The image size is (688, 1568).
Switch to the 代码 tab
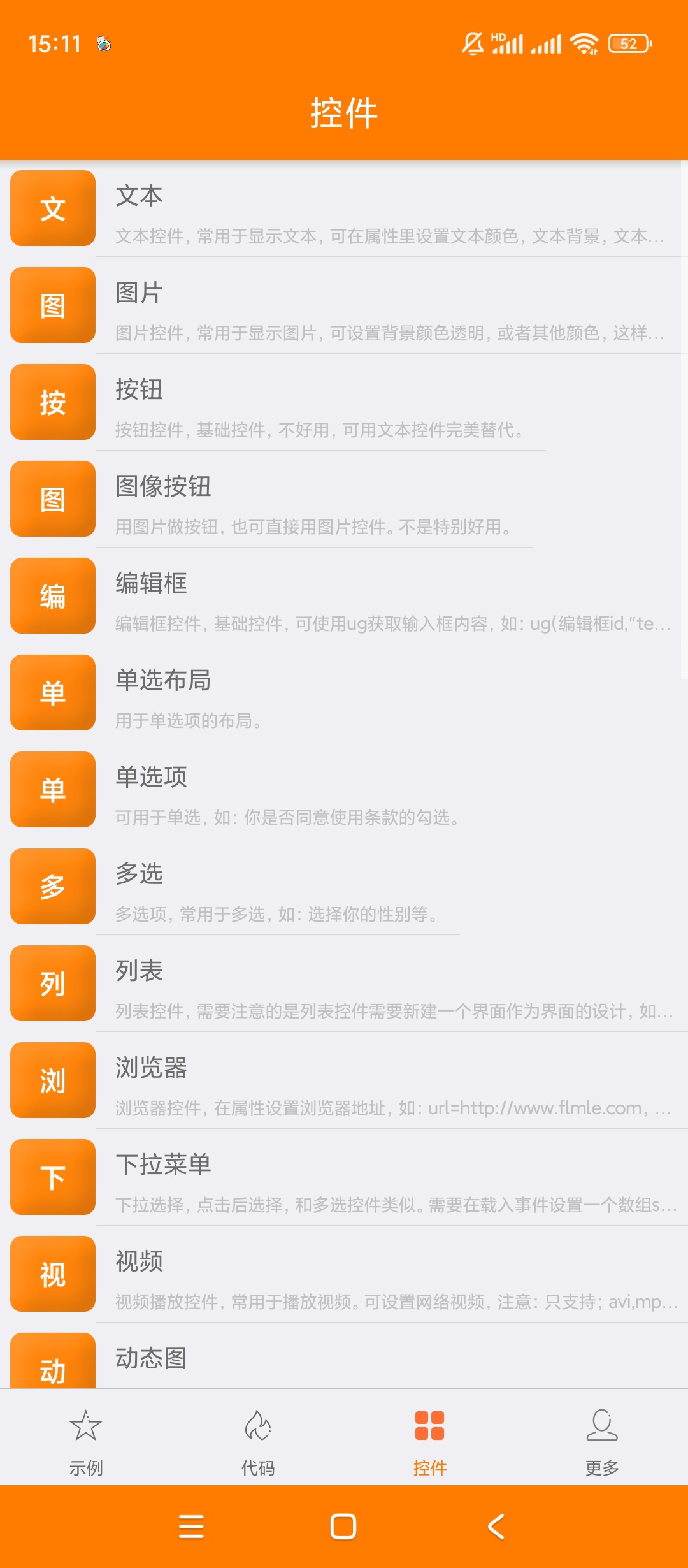pyautogui.click(x=258, y=1439)
